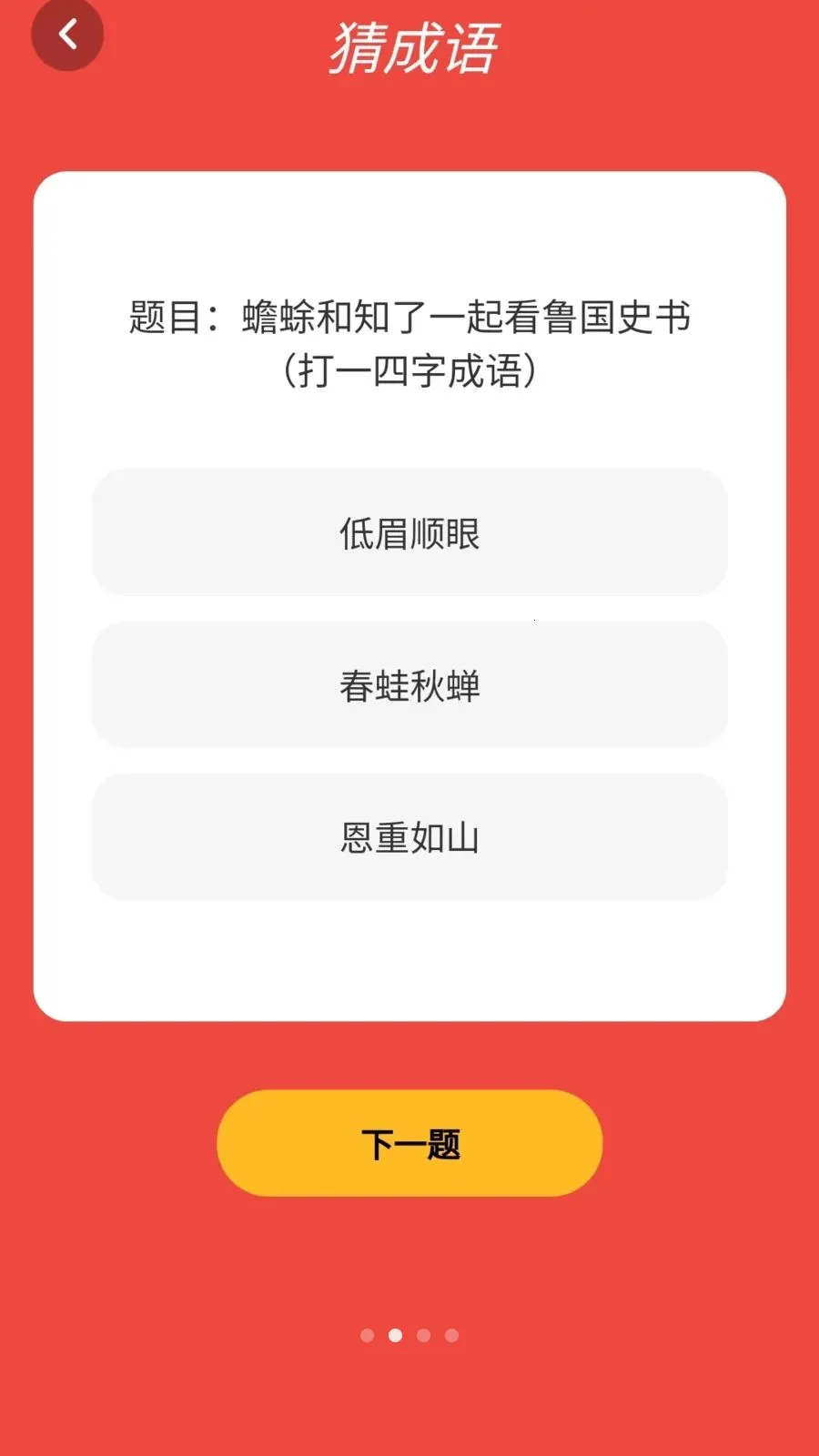Tap the yellow next question button

coord(409,1144)
